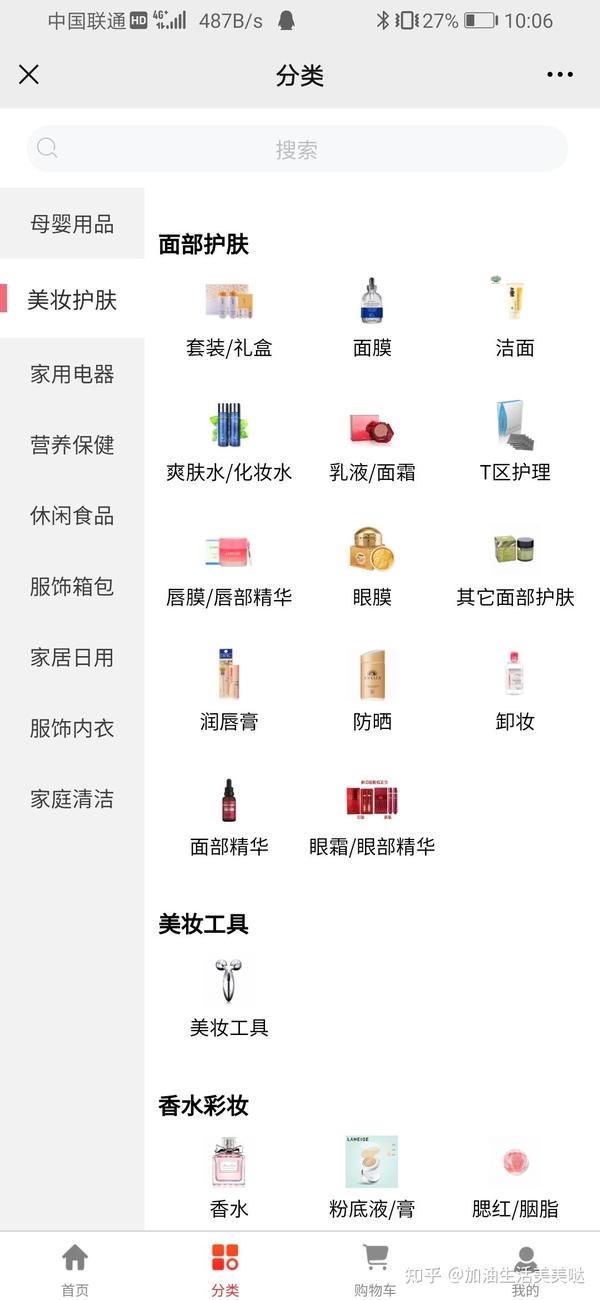The image size is (600, 1300).
Task: Go to 服饰箱包 category
Action: pyautogui.click(x=72, y=587)
